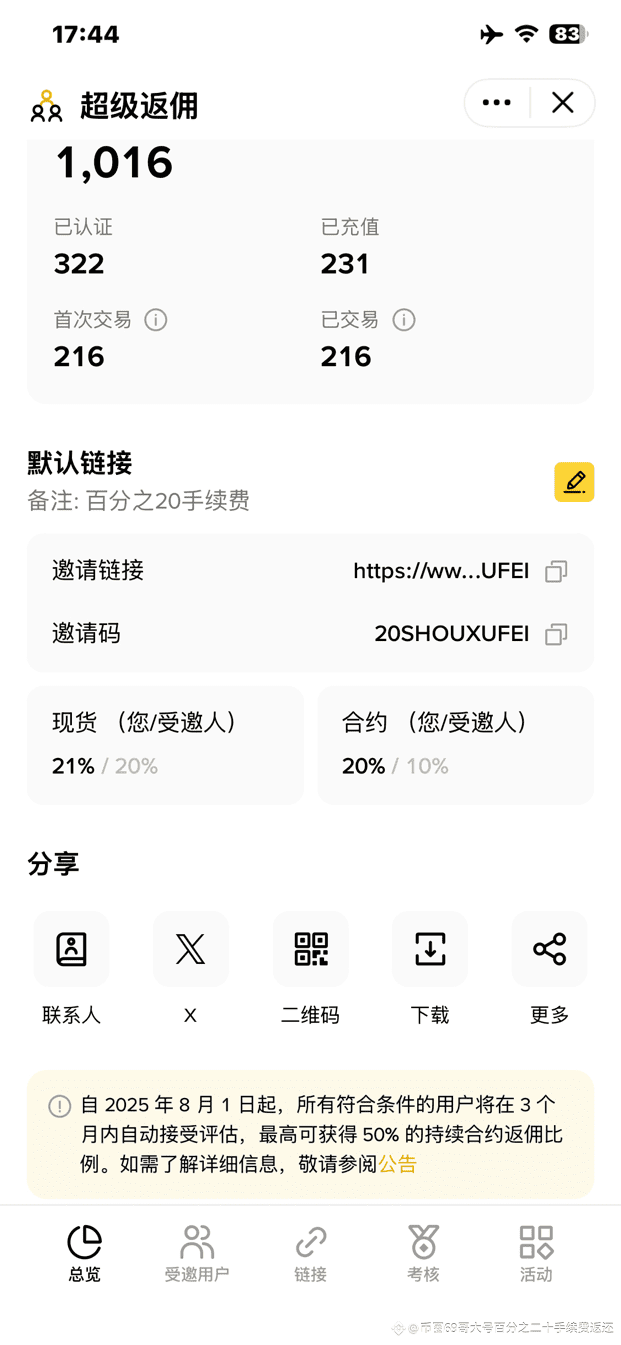Switch to the 总览 tab

[85, 1254]
